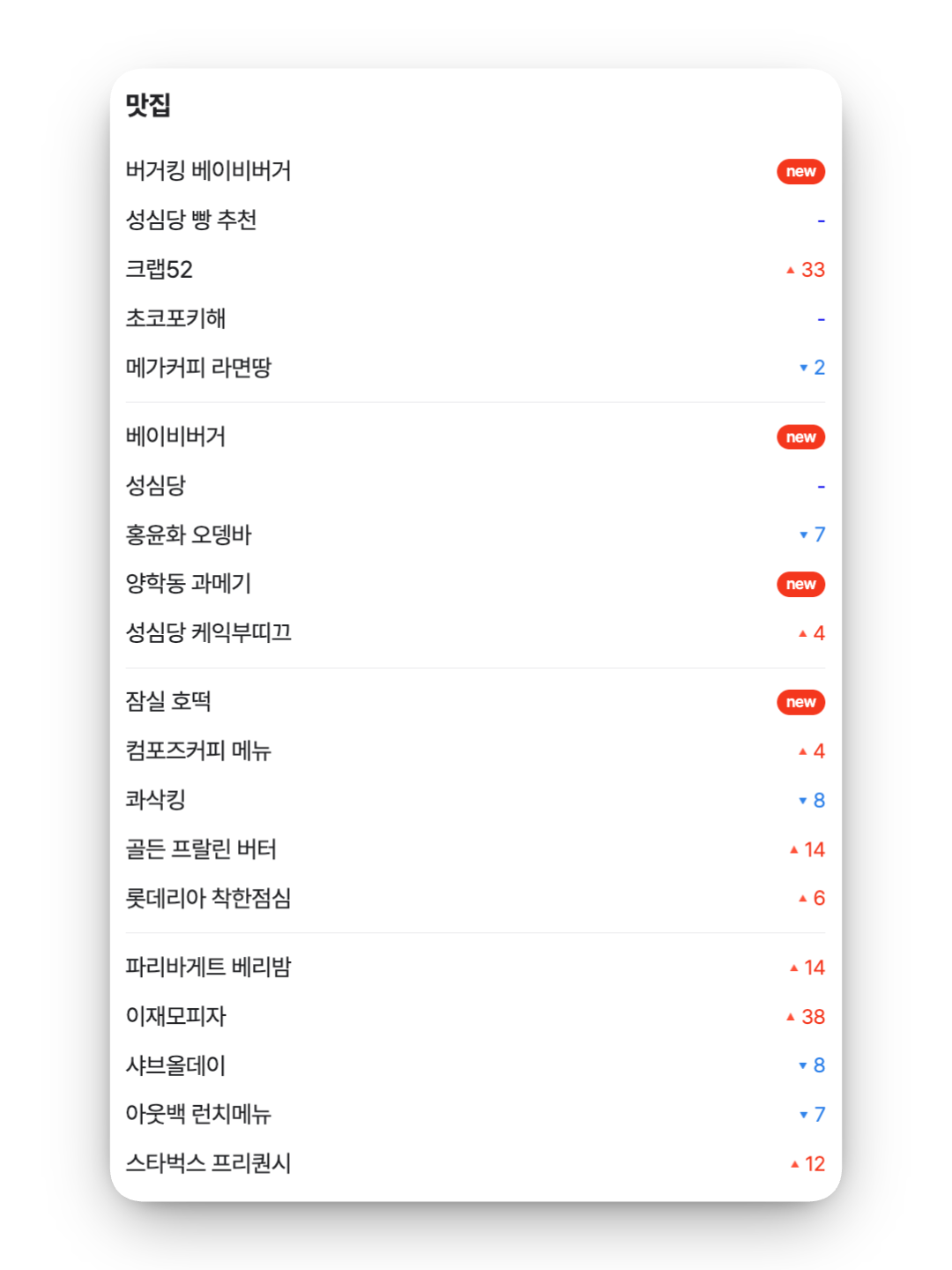Viewport: 952px width, 1270px height.
Task: View 메가커피 라면땅 keyword
Action: pos(199,368)
